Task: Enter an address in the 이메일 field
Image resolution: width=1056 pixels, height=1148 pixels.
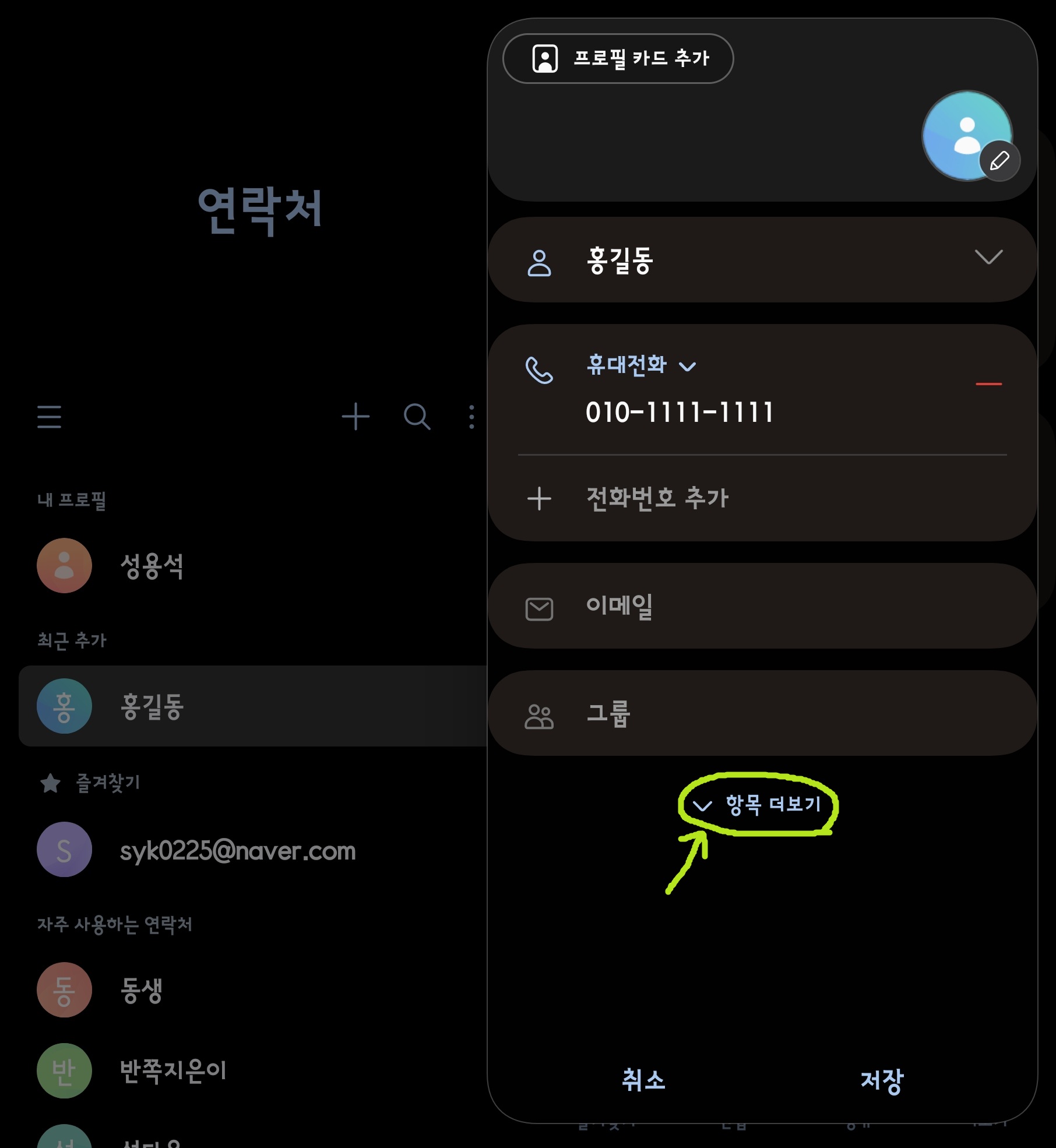Action: 762,606
